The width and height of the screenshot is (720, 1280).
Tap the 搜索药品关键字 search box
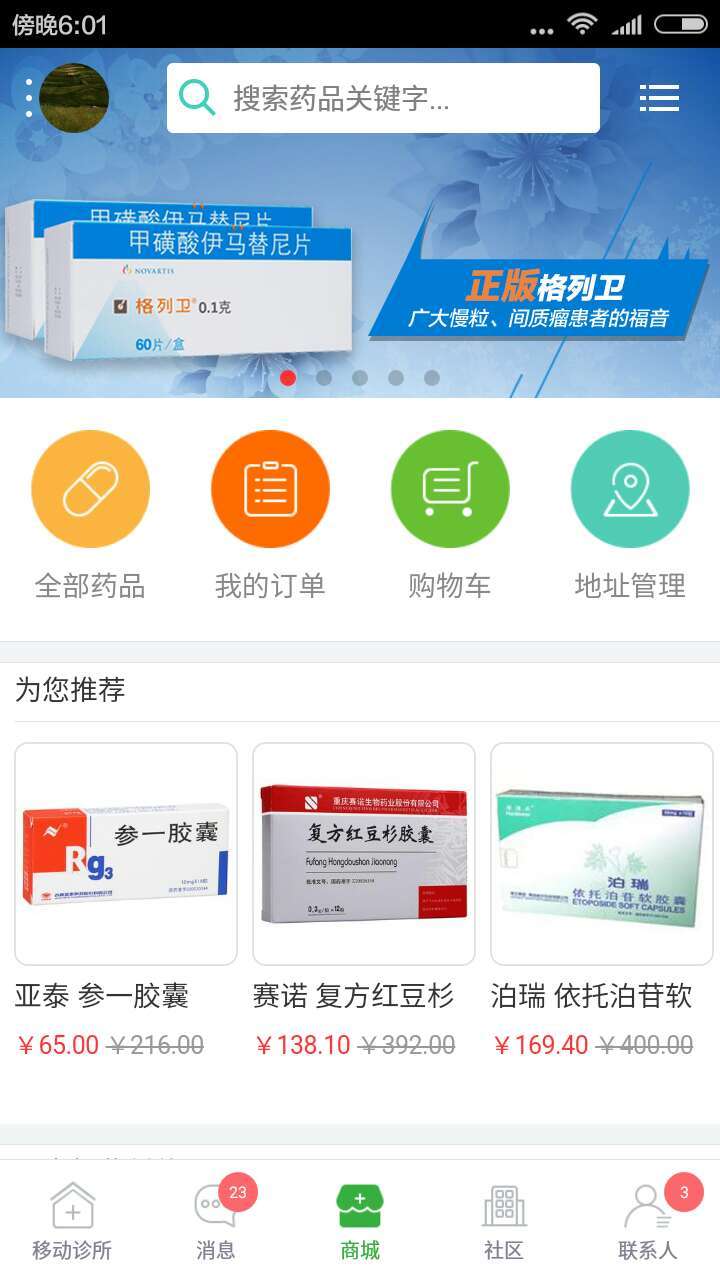click(383, 98)
